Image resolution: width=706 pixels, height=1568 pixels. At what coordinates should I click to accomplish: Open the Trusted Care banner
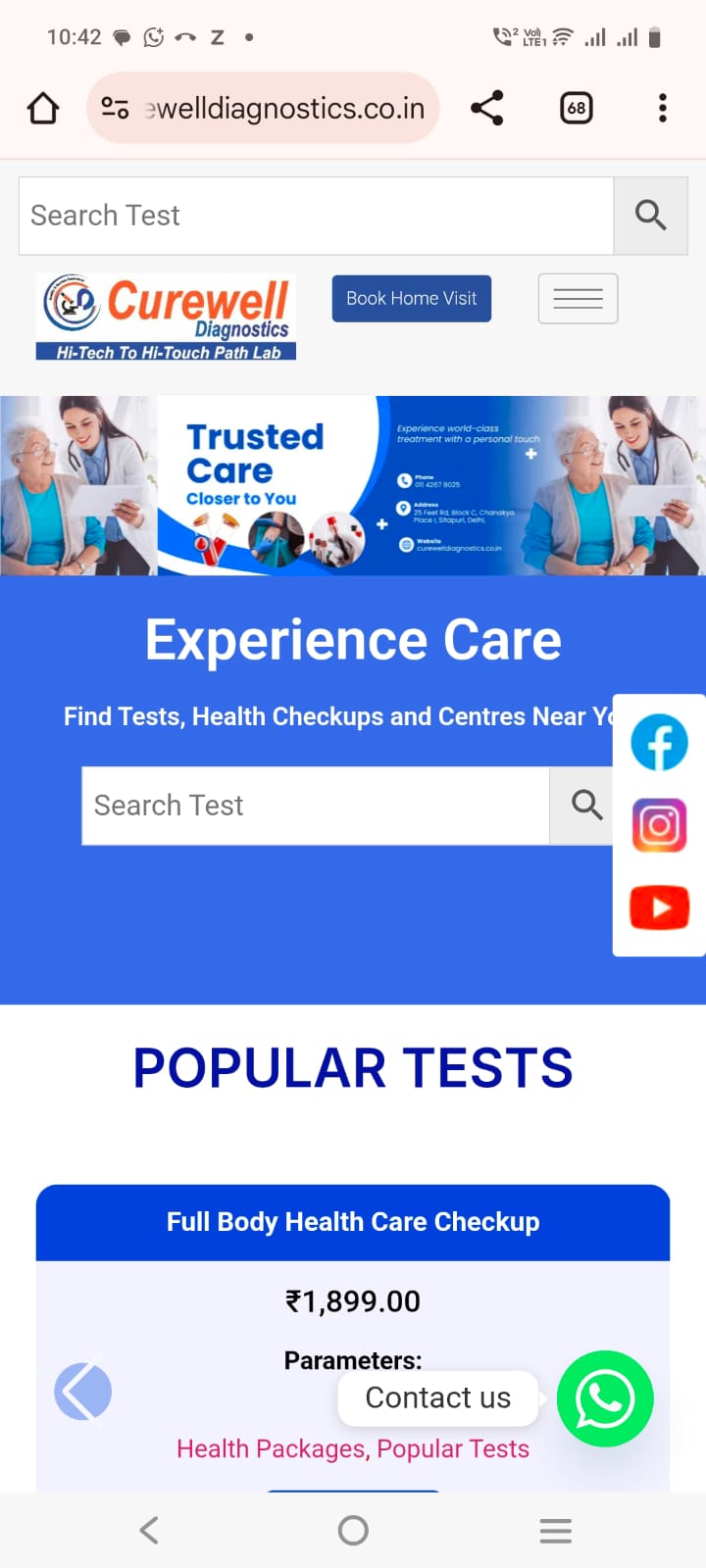(353, 485)
